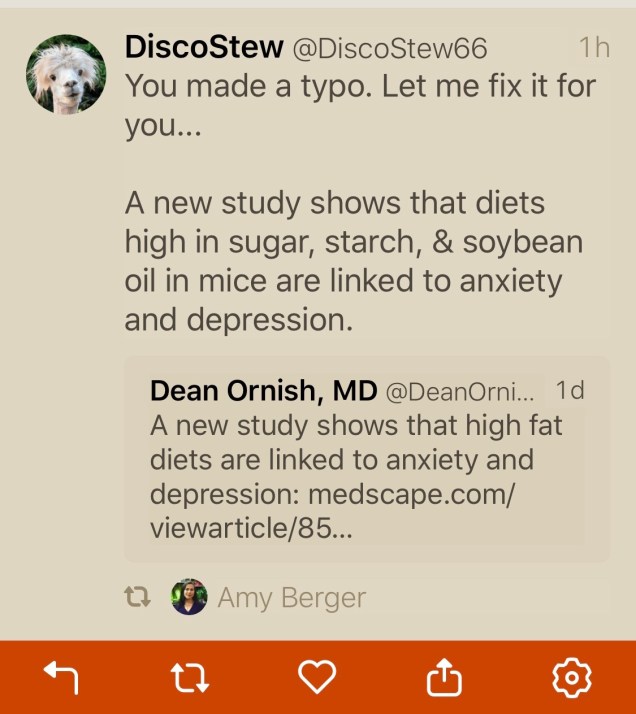
Task: Reply to DiscoStew's tweet
Action: 62,679
